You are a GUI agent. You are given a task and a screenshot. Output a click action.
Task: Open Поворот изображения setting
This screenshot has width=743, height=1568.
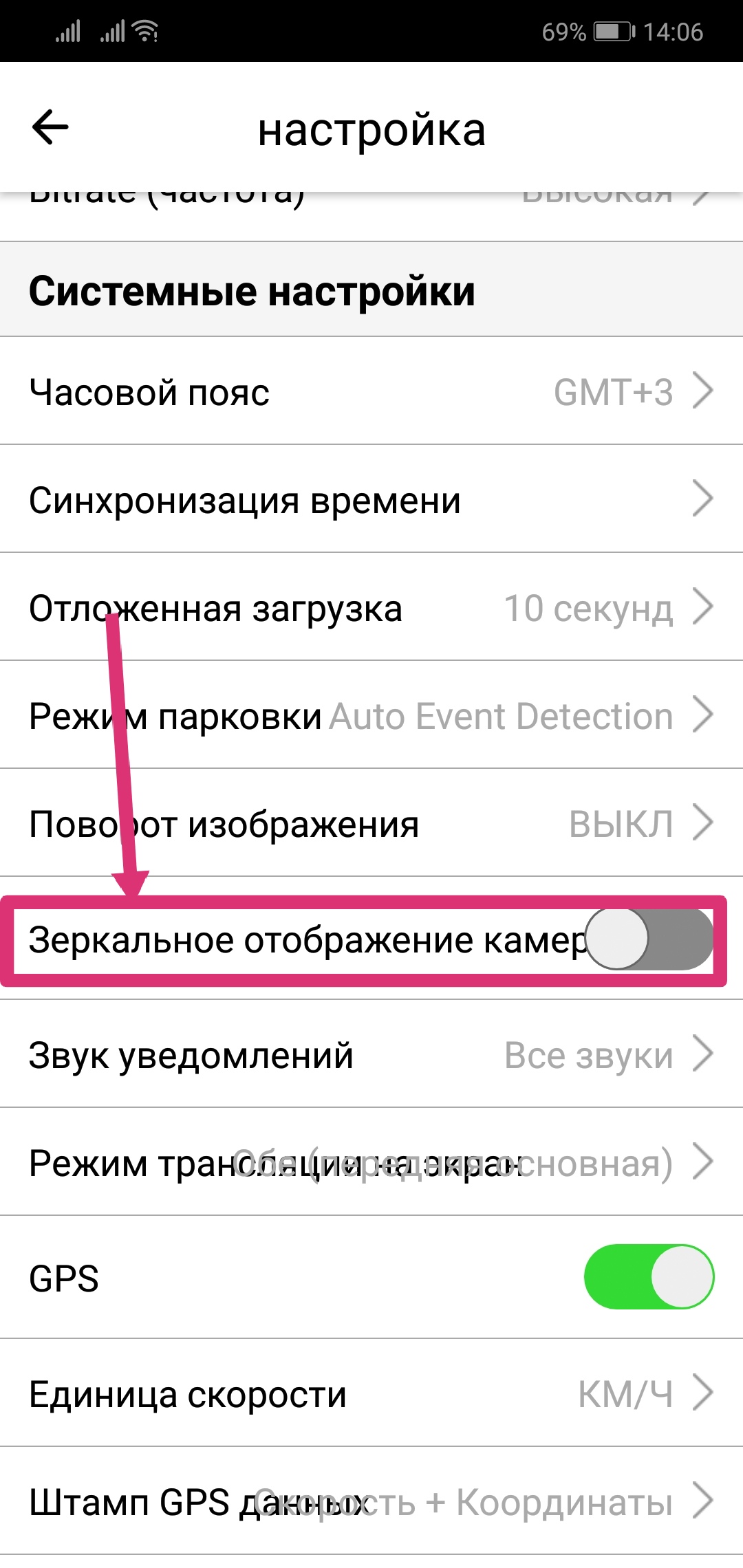click(x=371, y=823)
